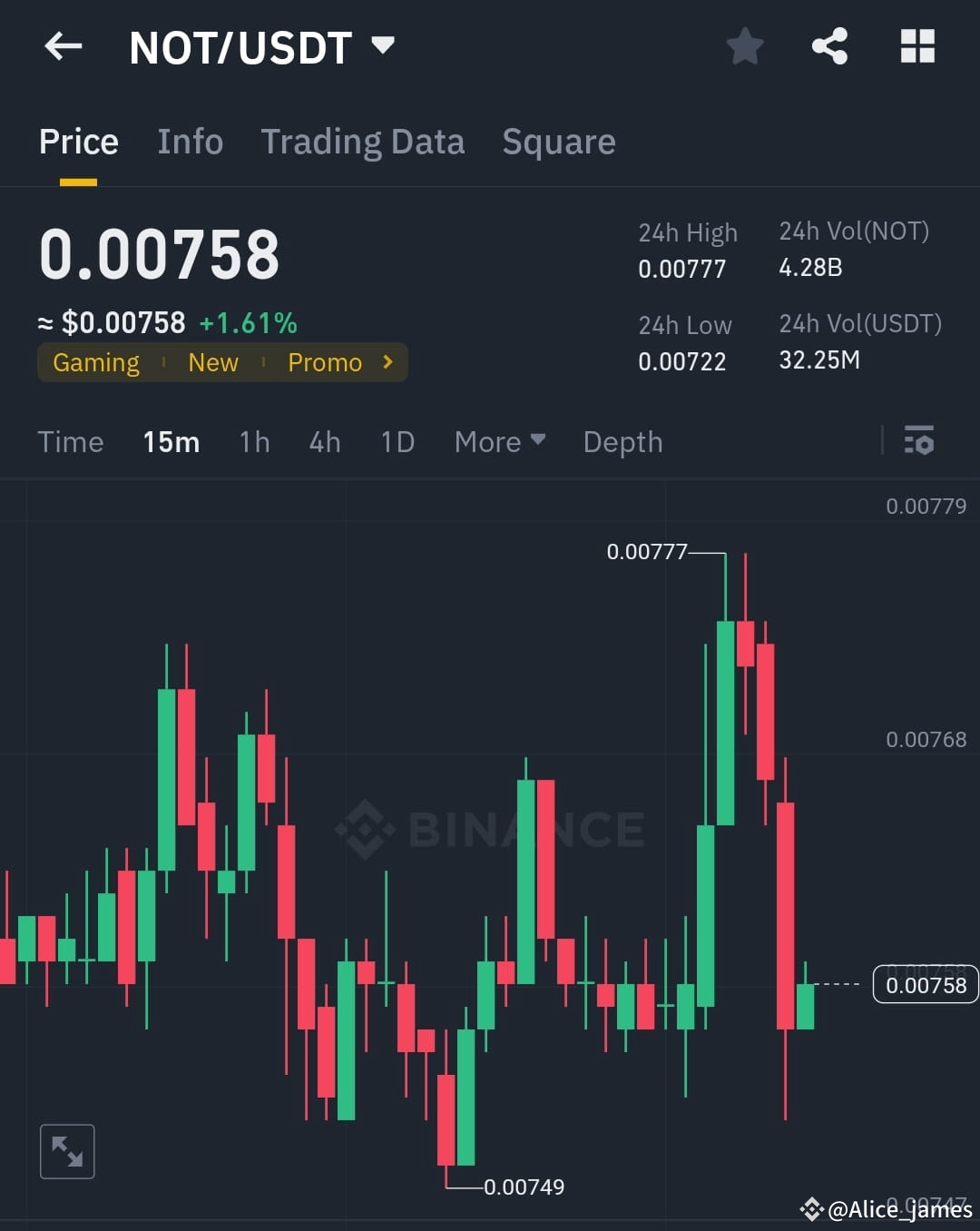Expand chart to fullscreen with corner icon
The width and height of the screenshot is (980, 1231).
coord(67,1150)
